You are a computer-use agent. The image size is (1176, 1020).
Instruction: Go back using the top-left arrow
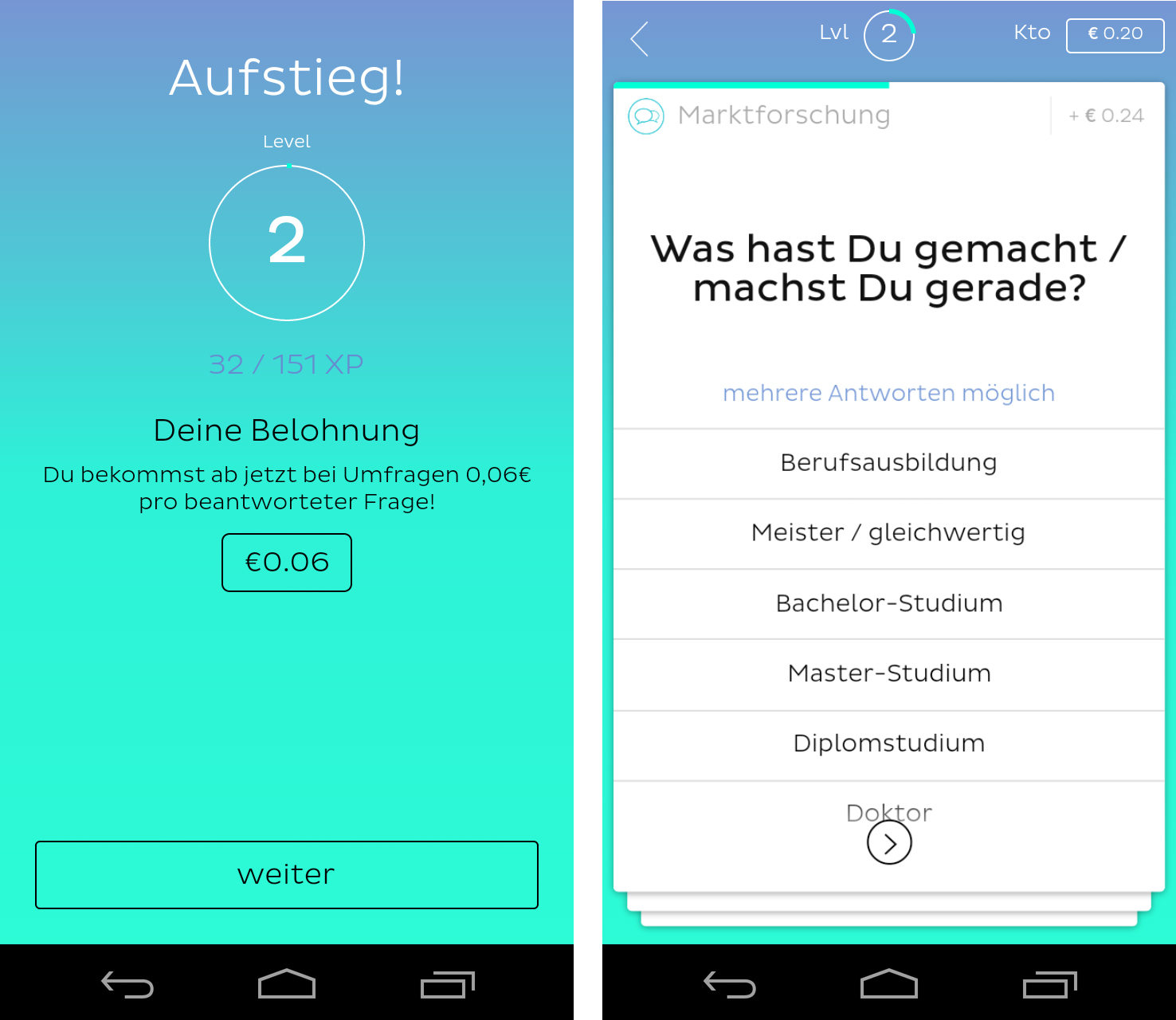pyautogui.click(x=640, y=38)
